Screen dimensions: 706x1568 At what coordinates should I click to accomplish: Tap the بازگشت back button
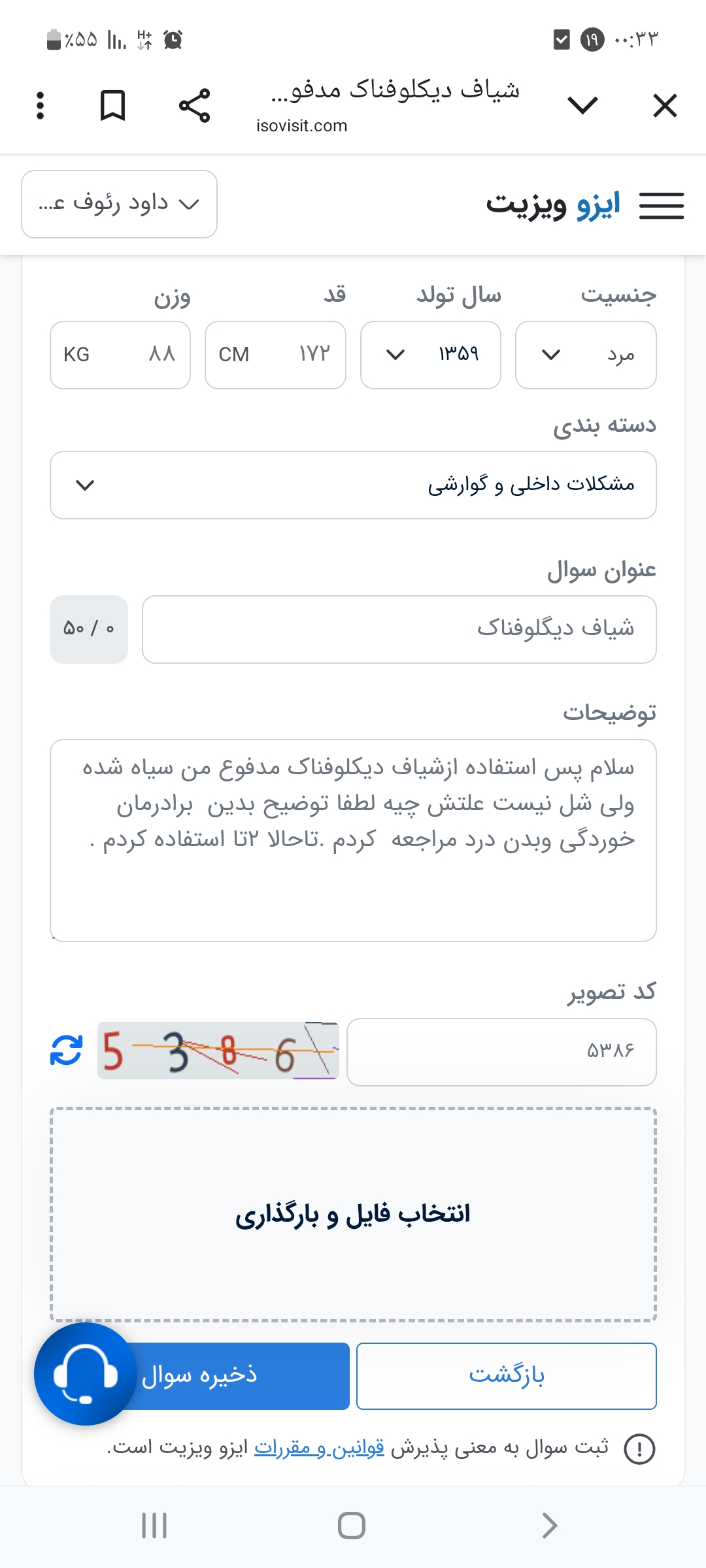click(507, 1376)
